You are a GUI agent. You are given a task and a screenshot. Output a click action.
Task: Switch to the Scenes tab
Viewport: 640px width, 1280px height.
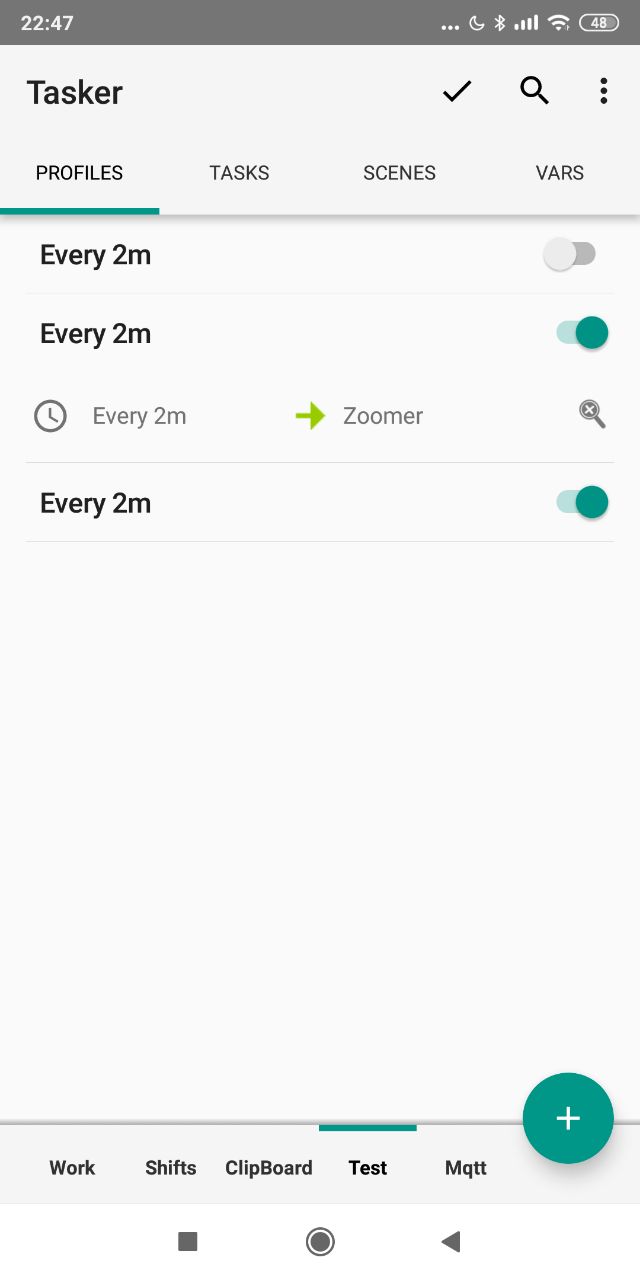(x=399, y=173)
